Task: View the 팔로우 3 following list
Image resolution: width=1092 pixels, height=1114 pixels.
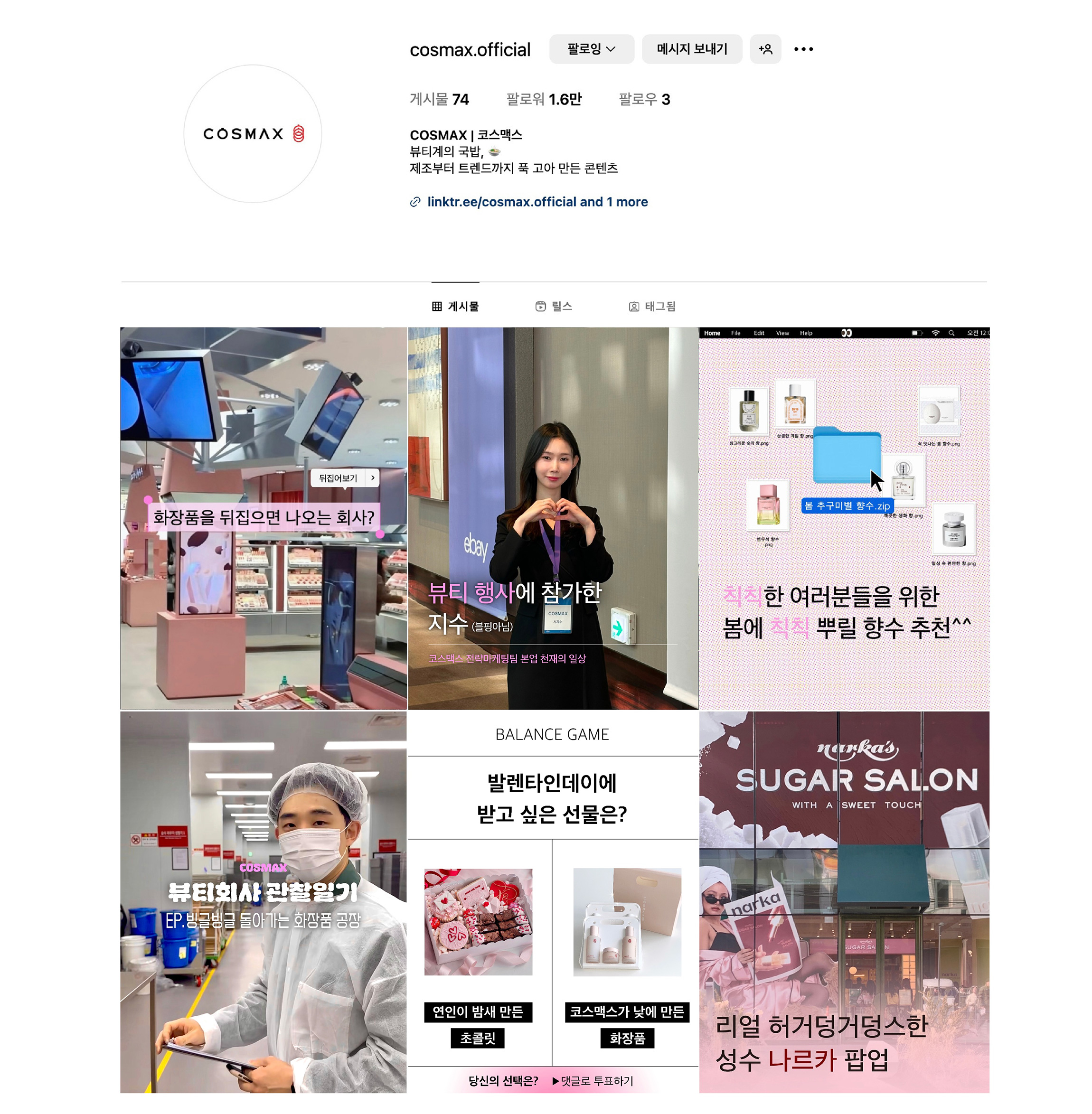Action: pos(643,100)
